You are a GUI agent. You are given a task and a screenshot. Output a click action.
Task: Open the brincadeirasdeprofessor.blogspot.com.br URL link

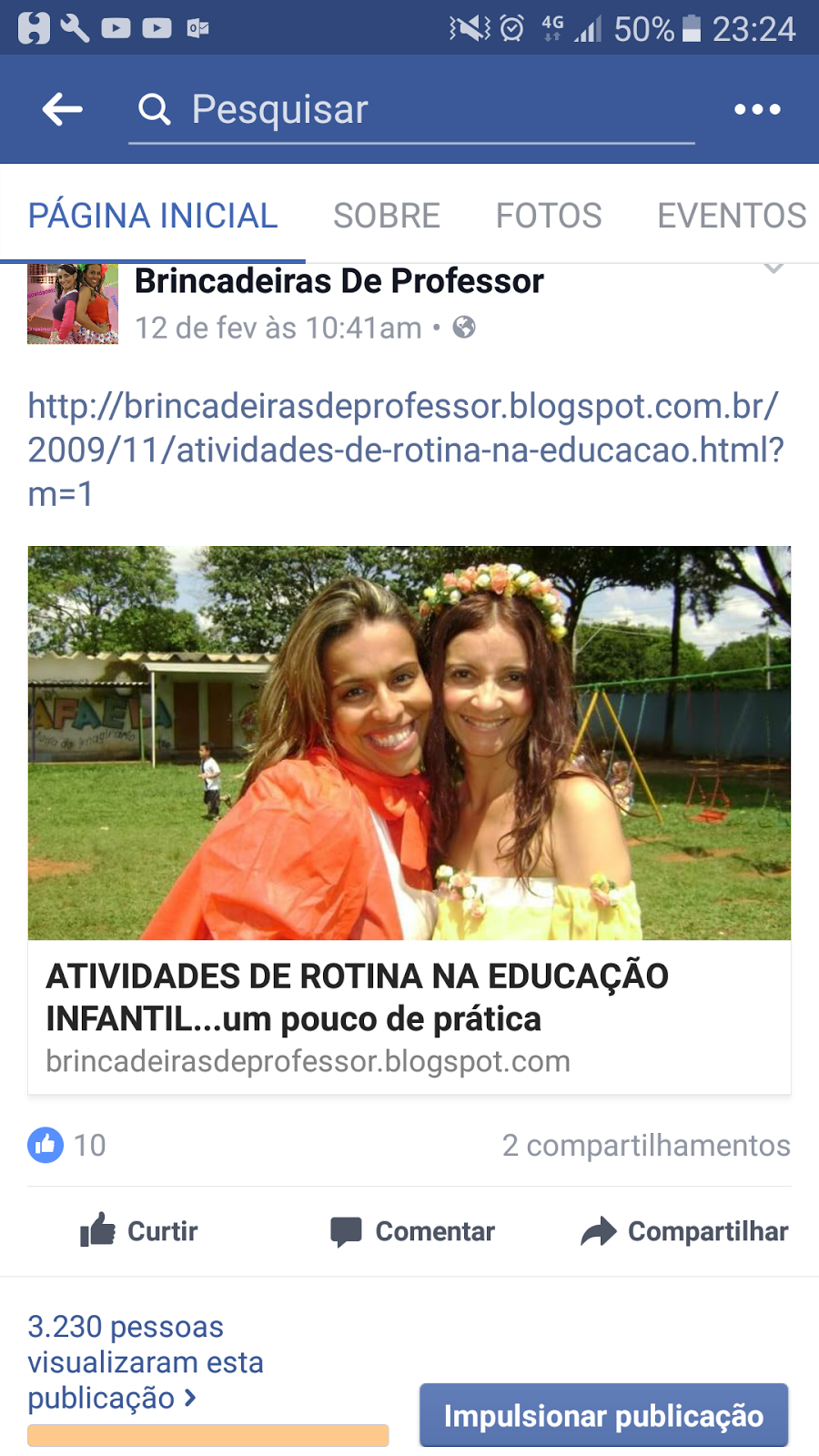pyautogui.click(x=405, y=450)
